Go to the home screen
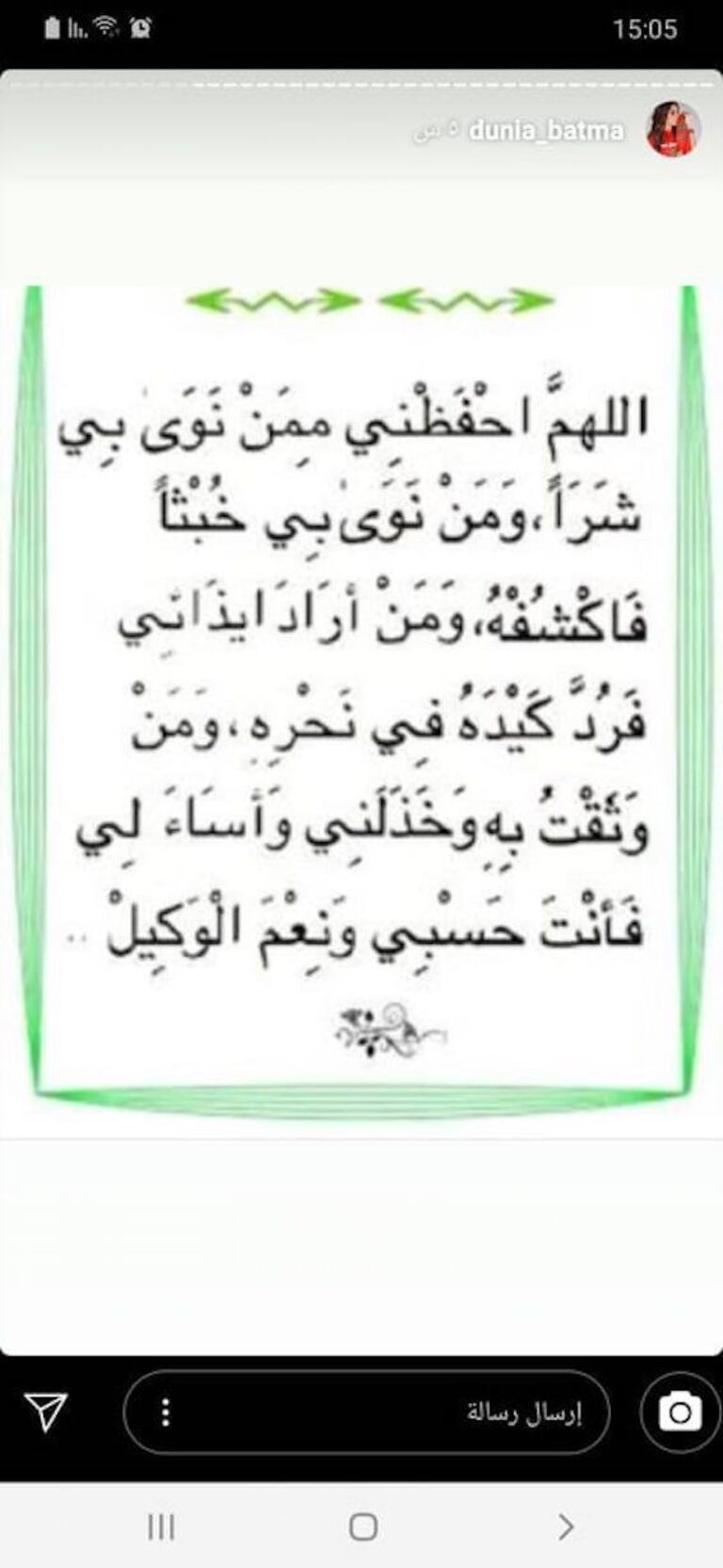 point(362,1527)
